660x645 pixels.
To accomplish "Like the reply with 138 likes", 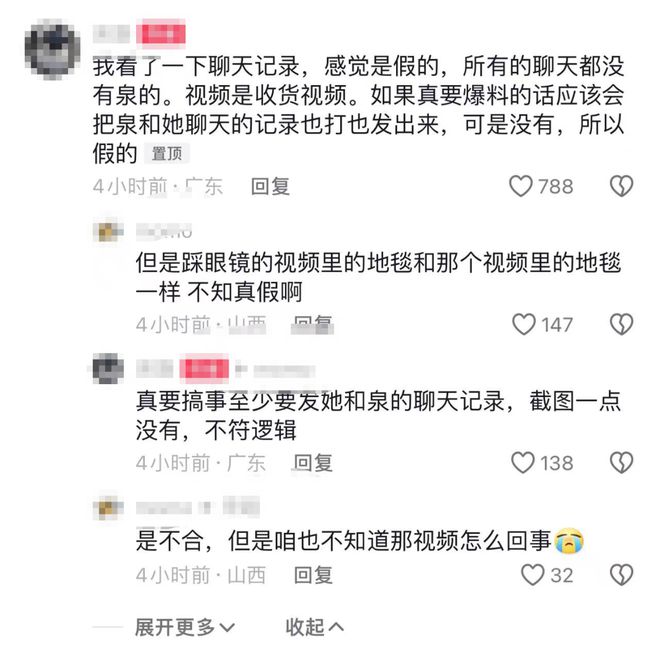I will (524, 462).
